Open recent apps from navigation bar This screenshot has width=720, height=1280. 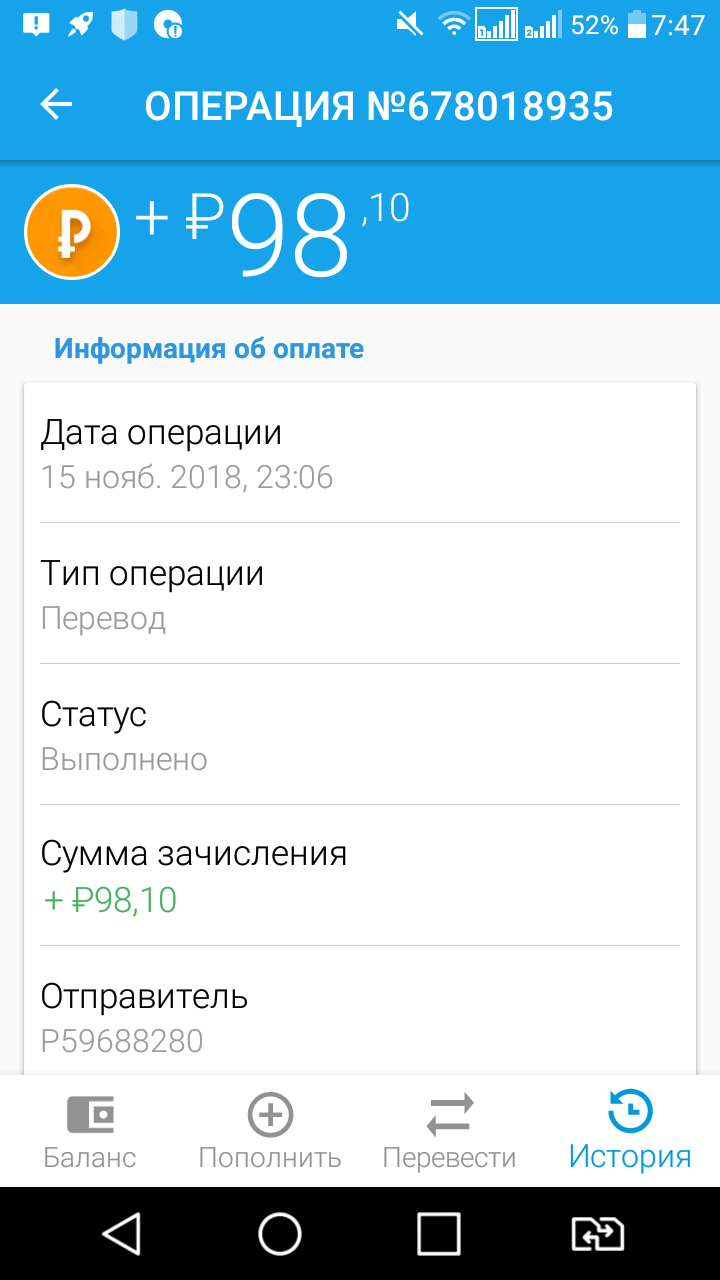(438, 1234)
